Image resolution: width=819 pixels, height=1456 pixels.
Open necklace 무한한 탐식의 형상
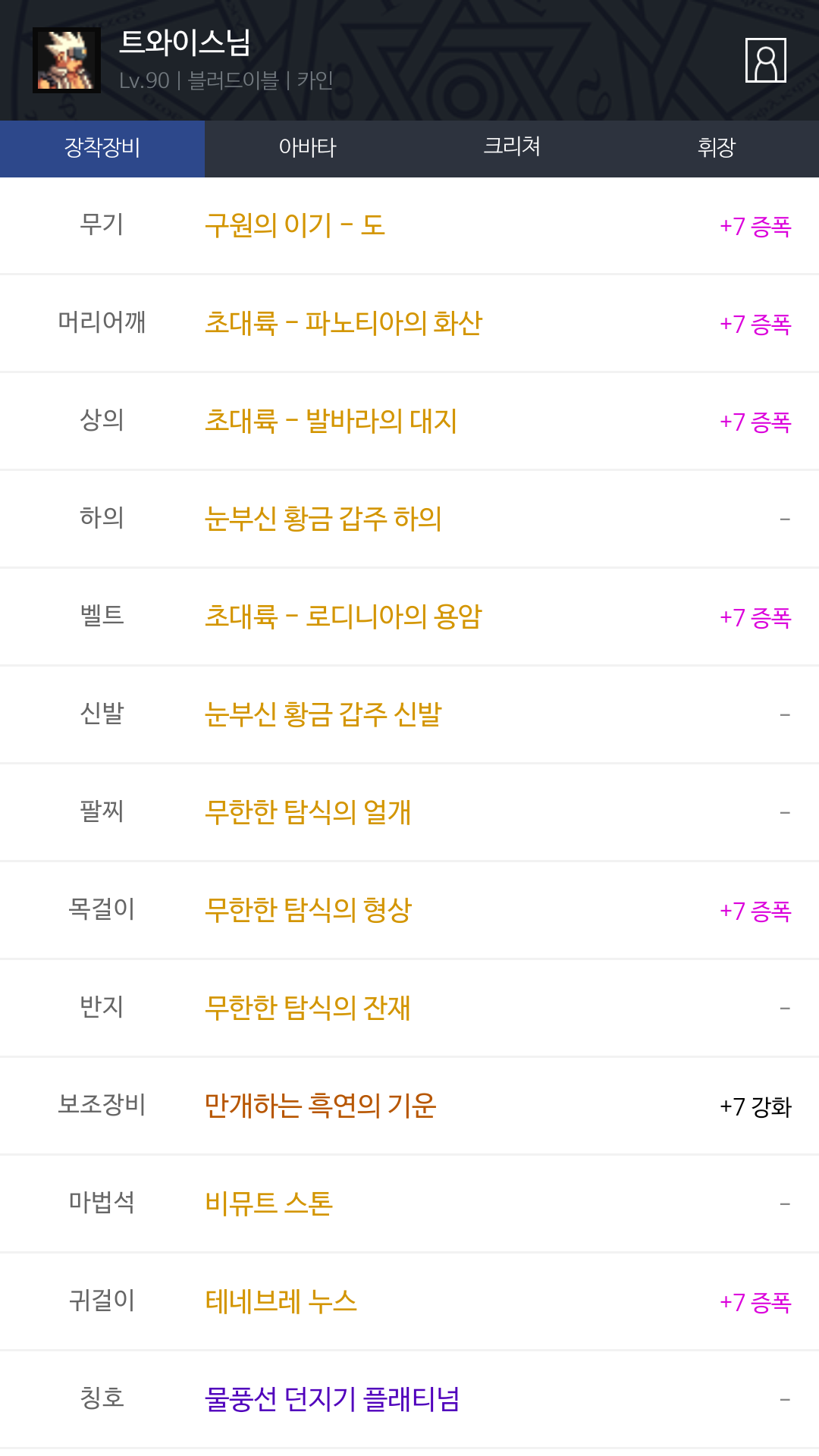[308, 911]
